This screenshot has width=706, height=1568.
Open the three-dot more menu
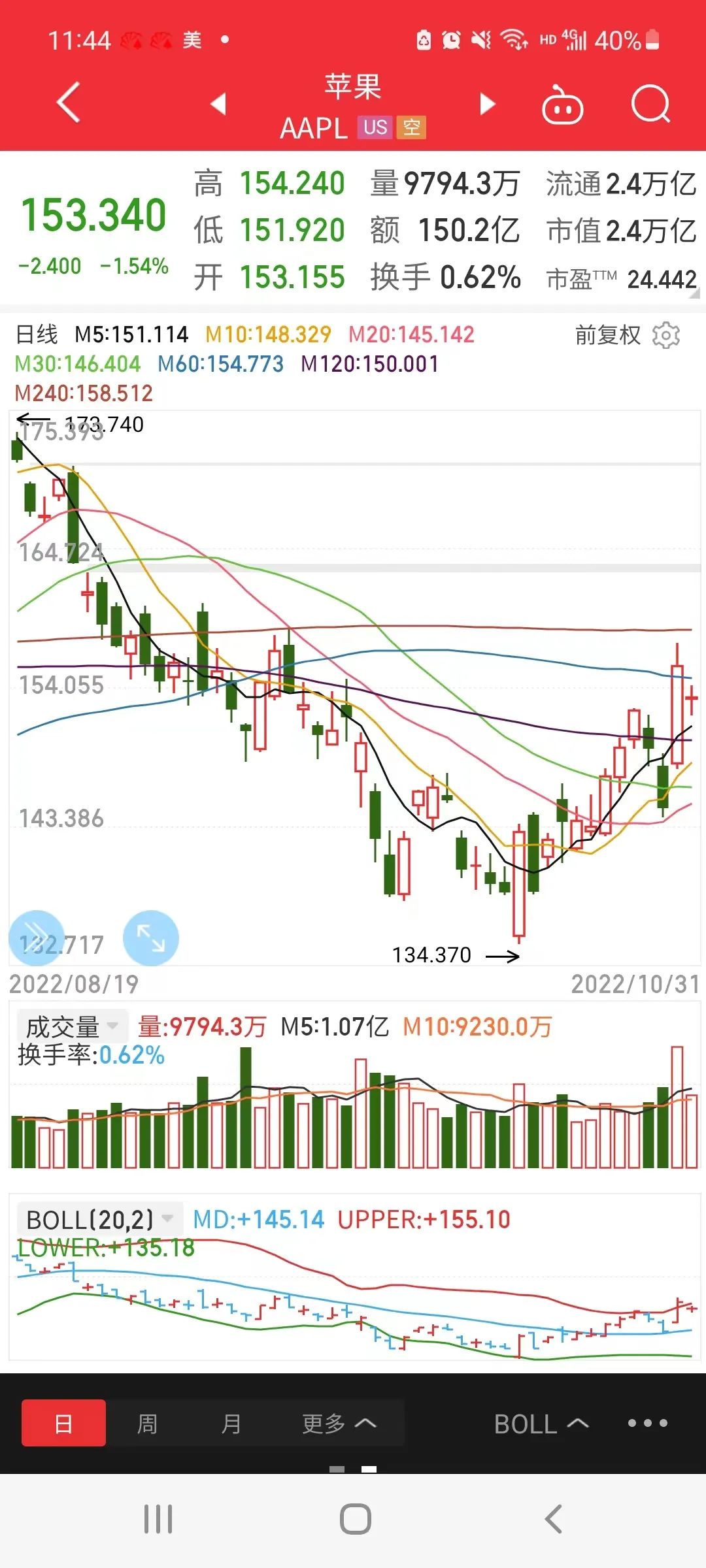[647, 1423]
